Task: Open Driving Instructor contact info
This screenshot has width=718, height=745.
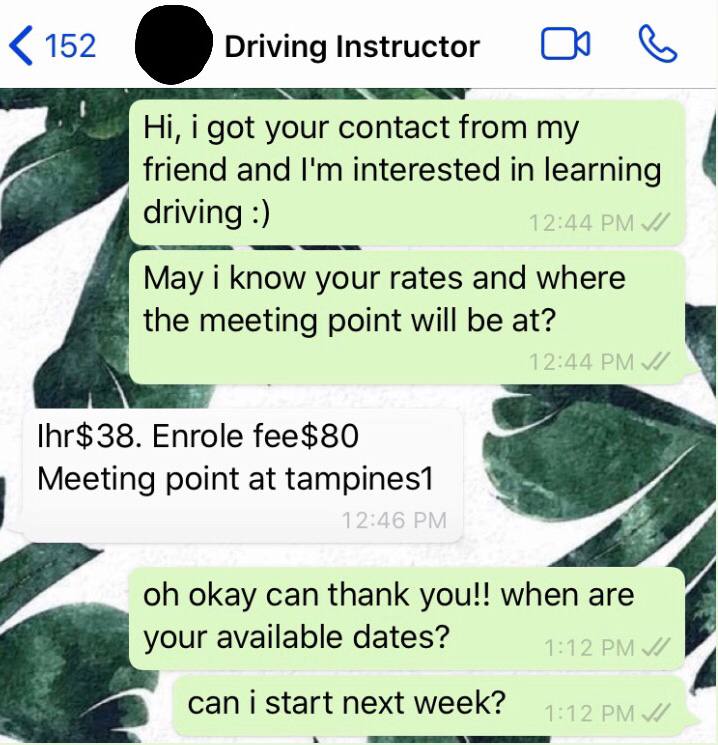Action: coord(352,47)
